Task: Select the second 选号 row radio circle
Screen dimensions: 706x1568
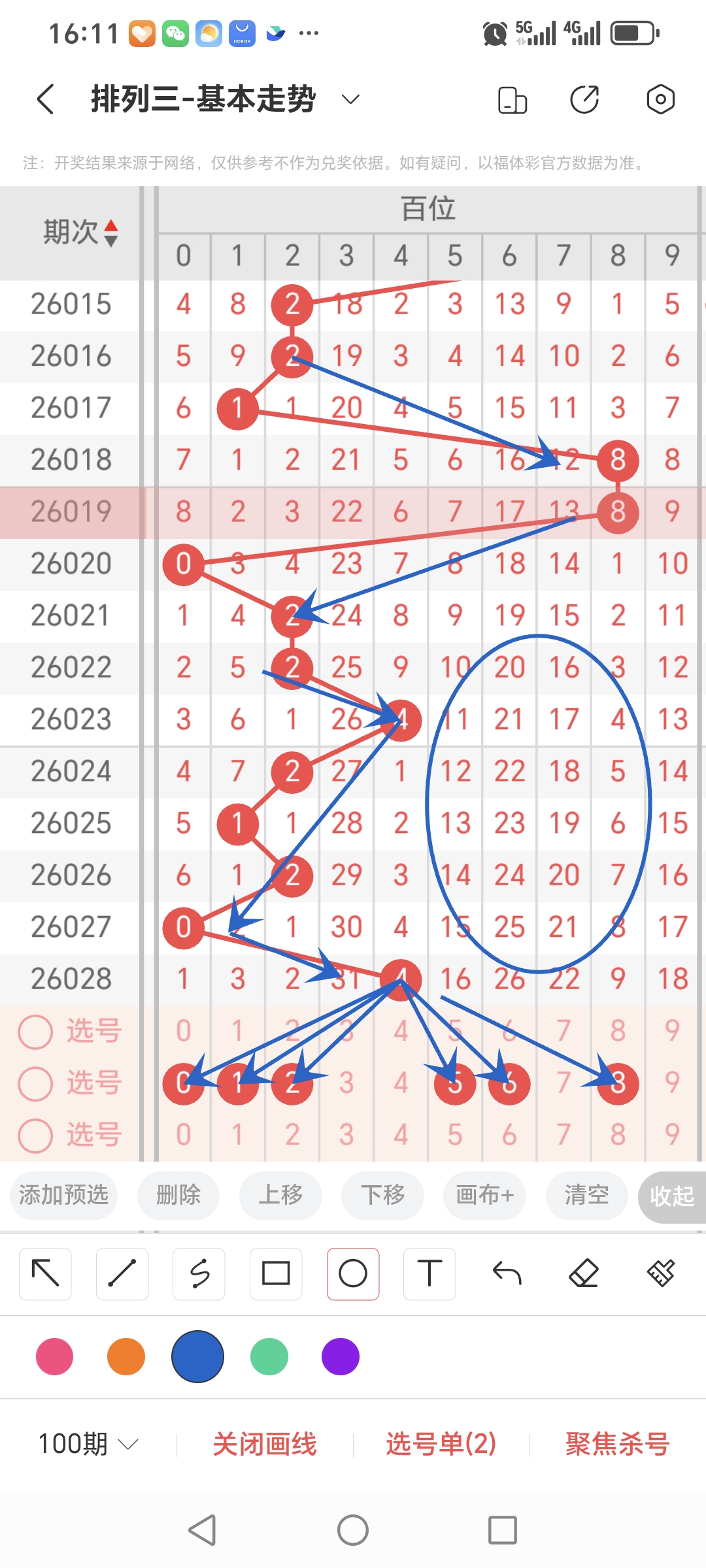Action: click(x=35, y=1082)
